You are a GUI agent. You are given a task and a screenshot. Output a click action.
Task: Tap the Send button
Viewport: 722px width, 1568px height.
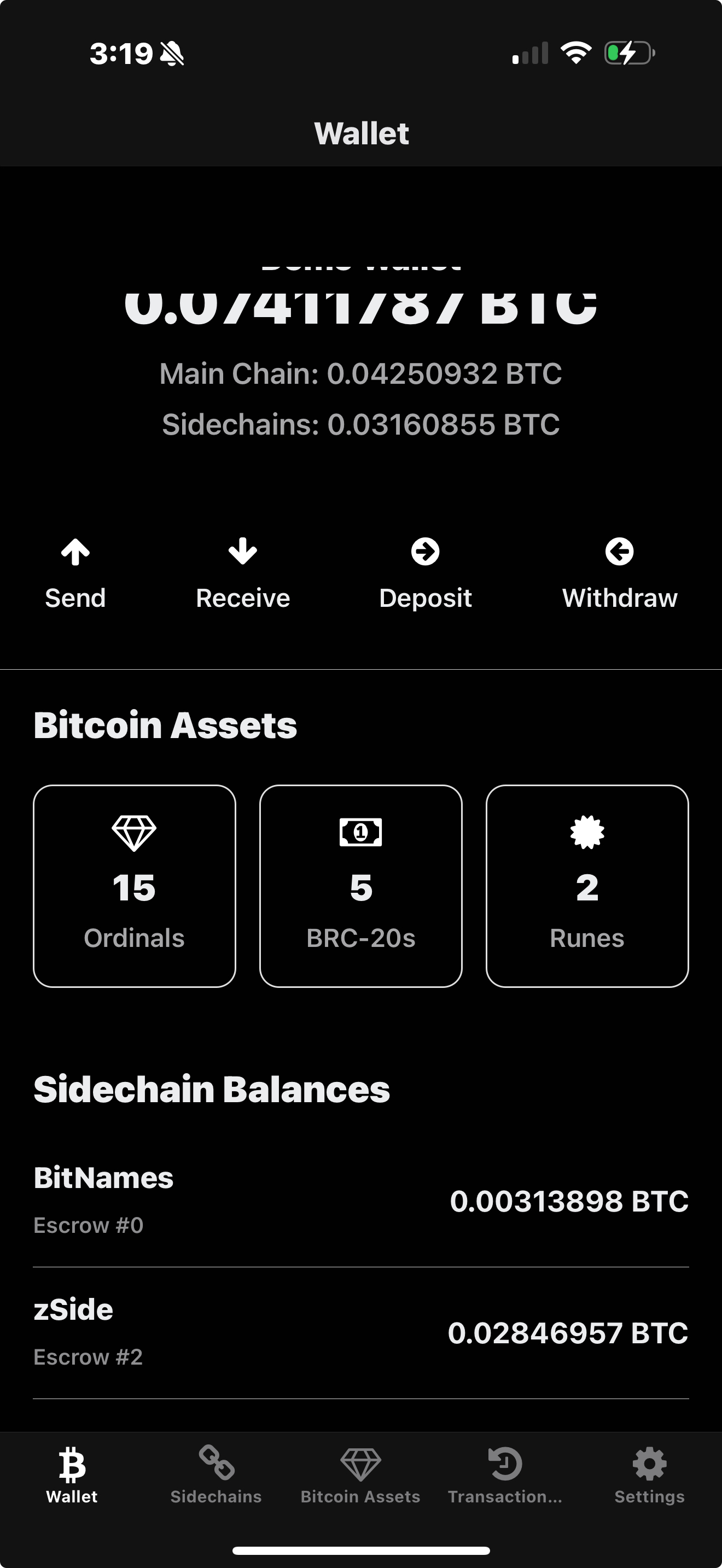pos(75,574)
